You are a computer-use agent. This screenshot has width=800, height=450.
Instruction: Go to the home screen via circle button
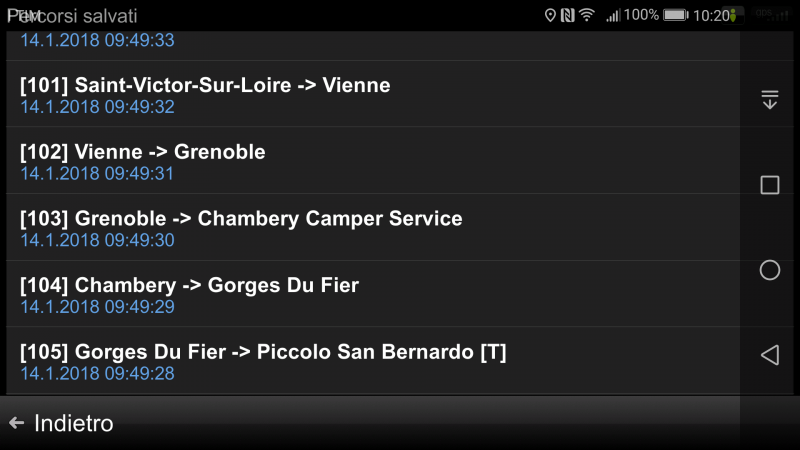click(x=769, y=270)
